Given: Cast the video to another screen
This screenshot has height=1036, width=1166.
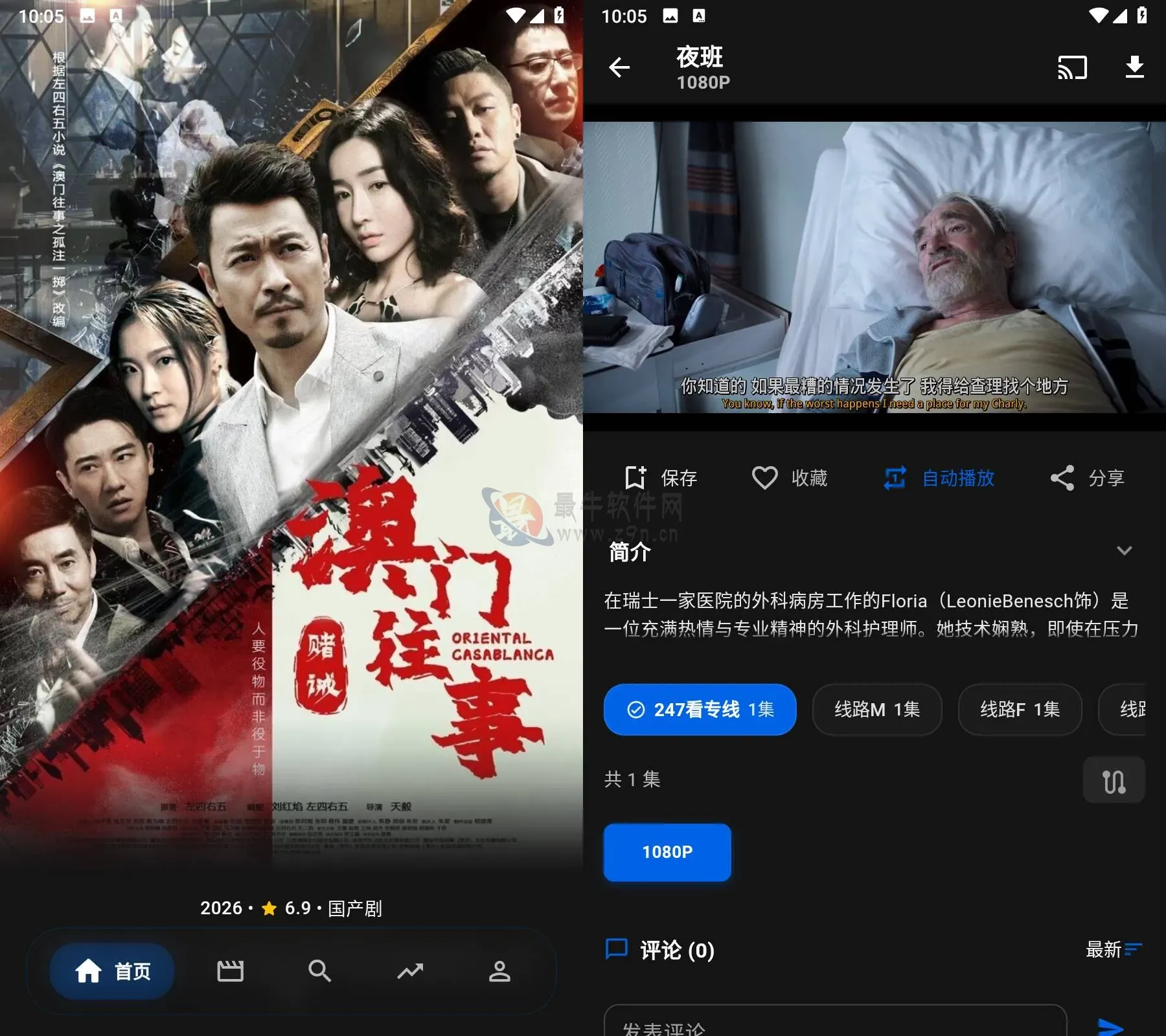Looking at the screenshot, I should tap(1072, 67).
